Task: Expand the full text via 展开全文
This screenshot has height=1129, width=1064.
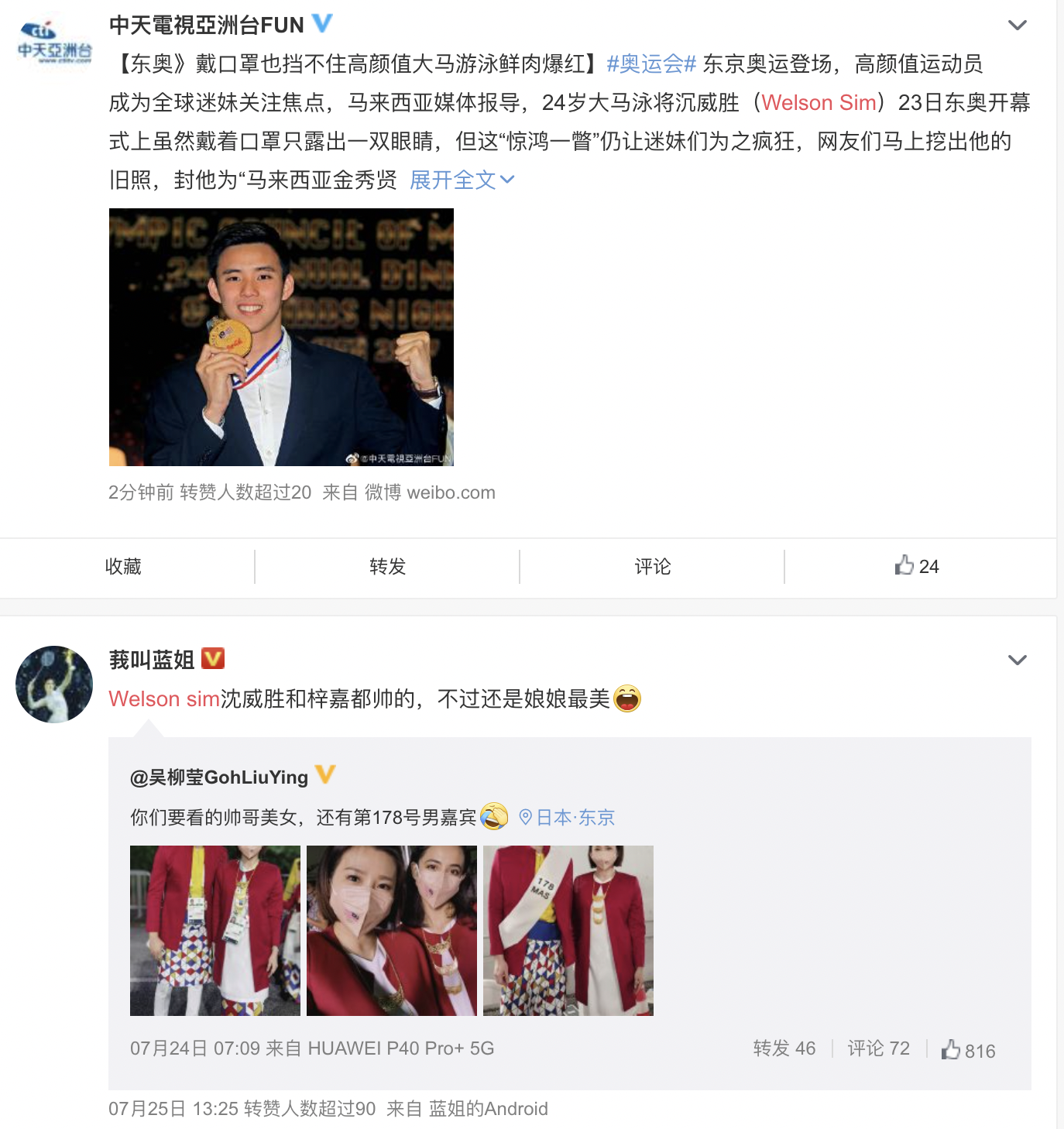Action: [462, 180]
